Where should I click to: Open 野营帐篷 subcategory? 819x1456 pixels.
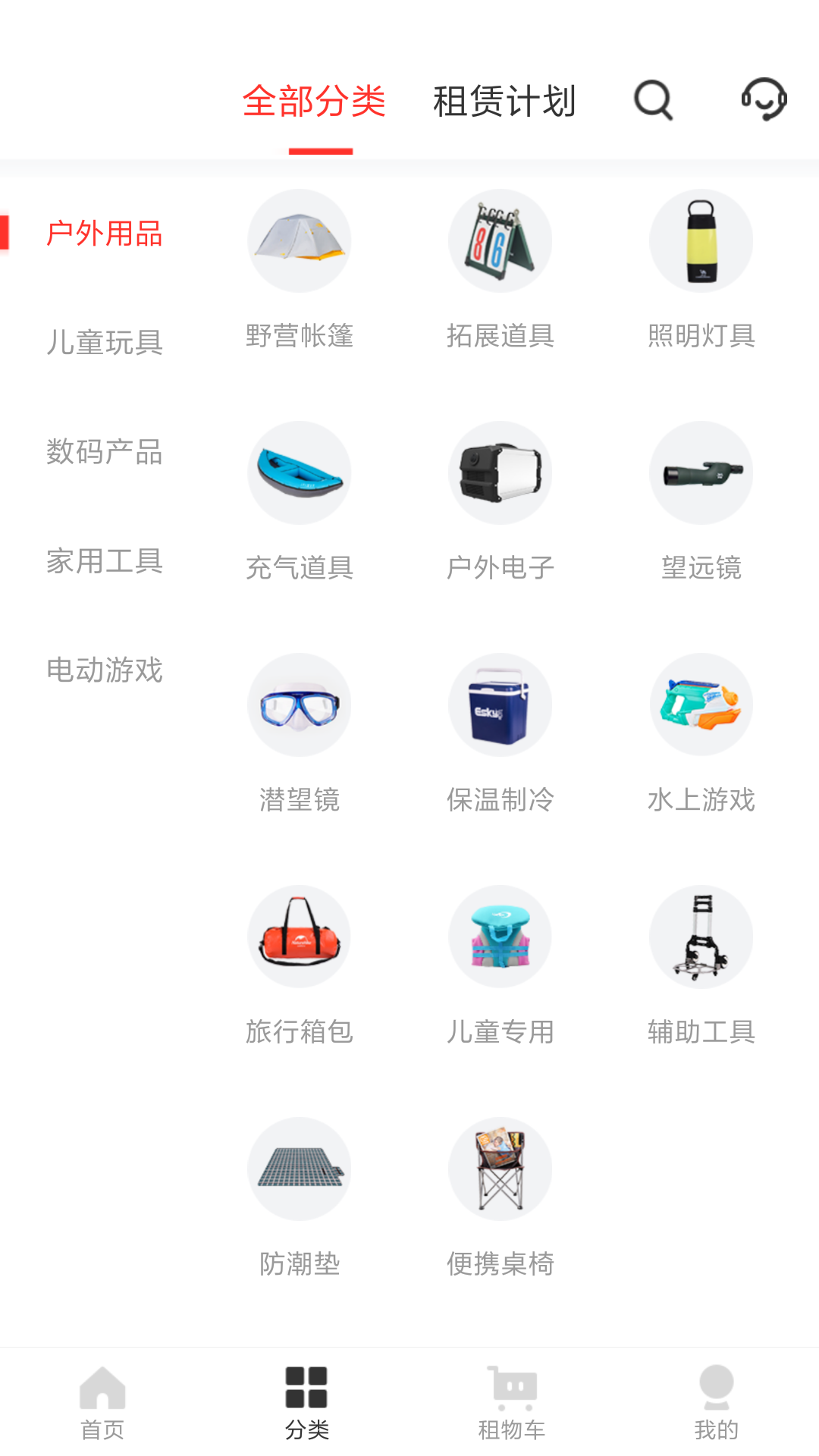(300, 270)
